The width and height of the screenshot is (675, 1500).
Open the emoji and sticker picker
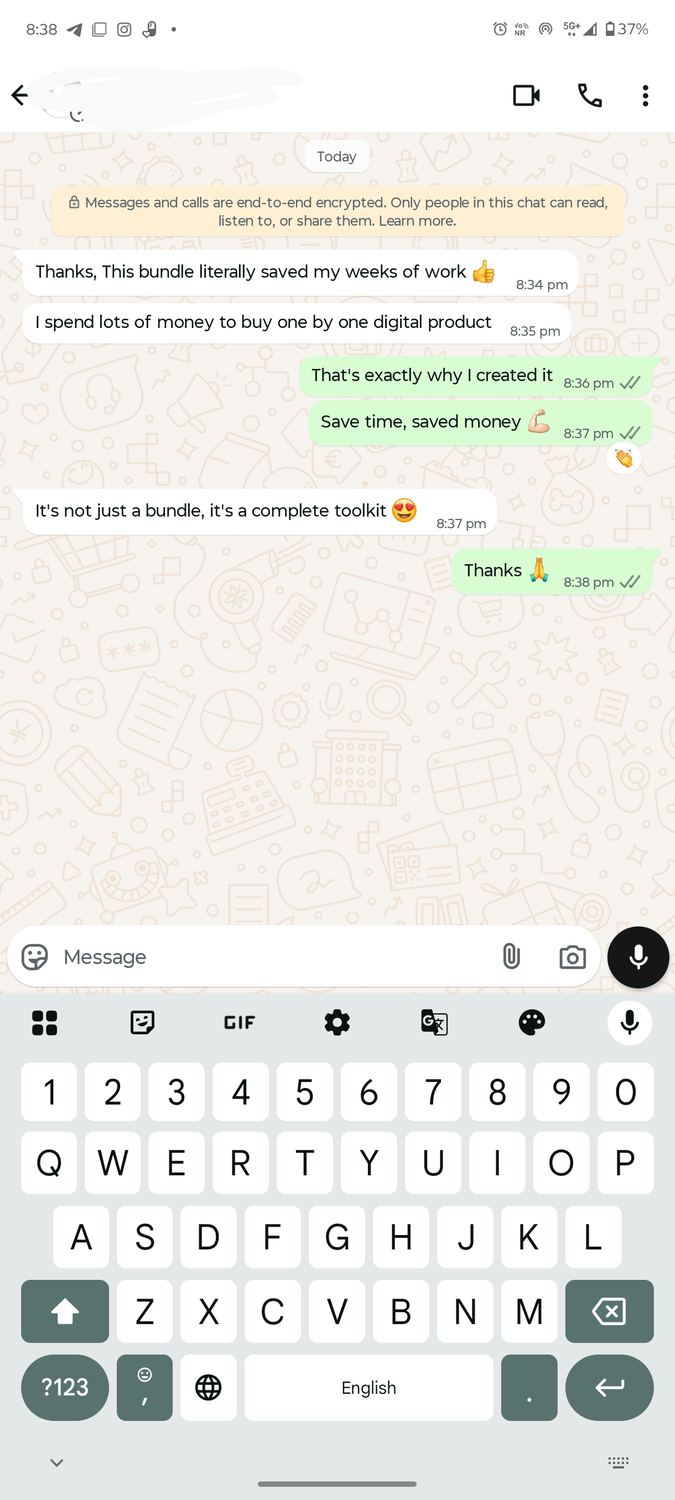click(x=35, y=957)
